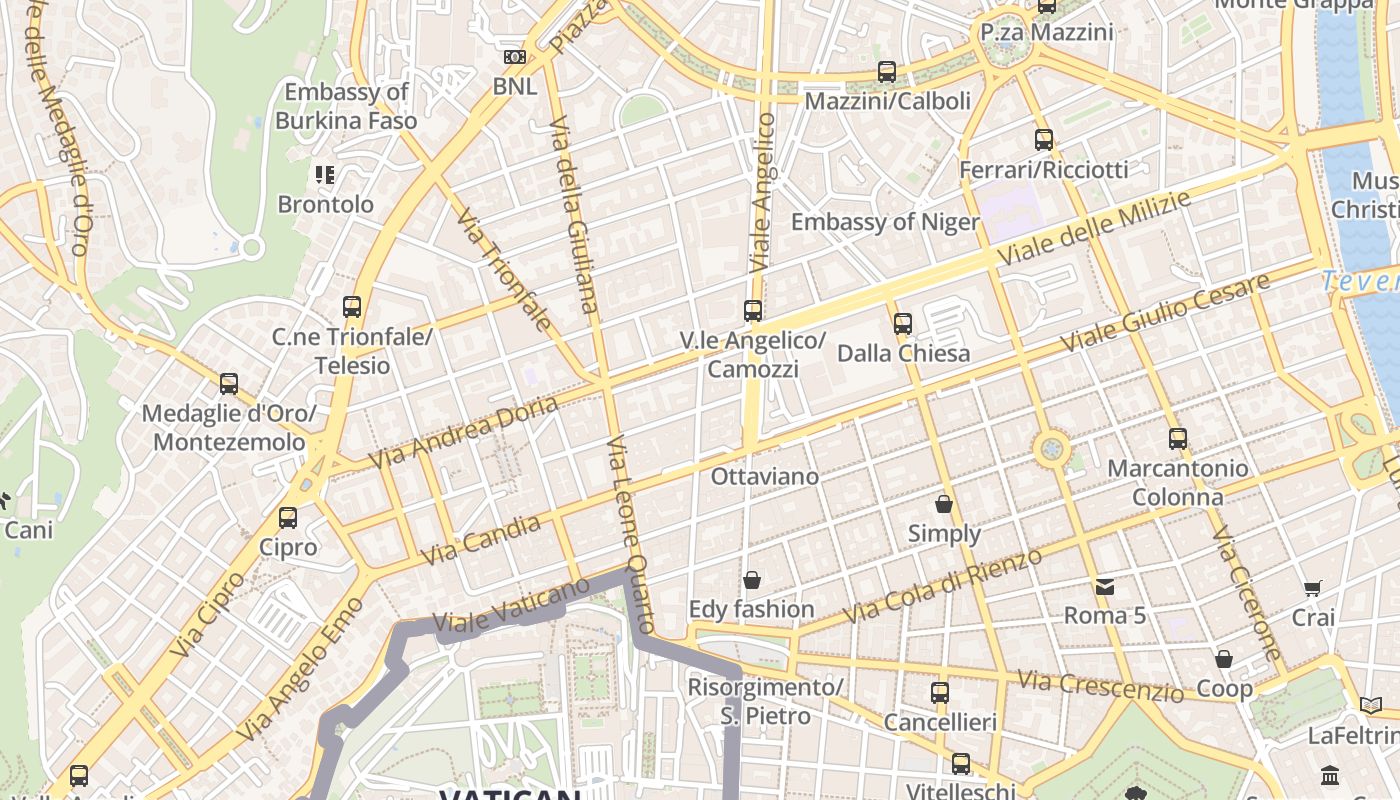Tap the Vitelleschi bus stop
The height and width of the screenshot is (800, 1400).
coord(961,765)
